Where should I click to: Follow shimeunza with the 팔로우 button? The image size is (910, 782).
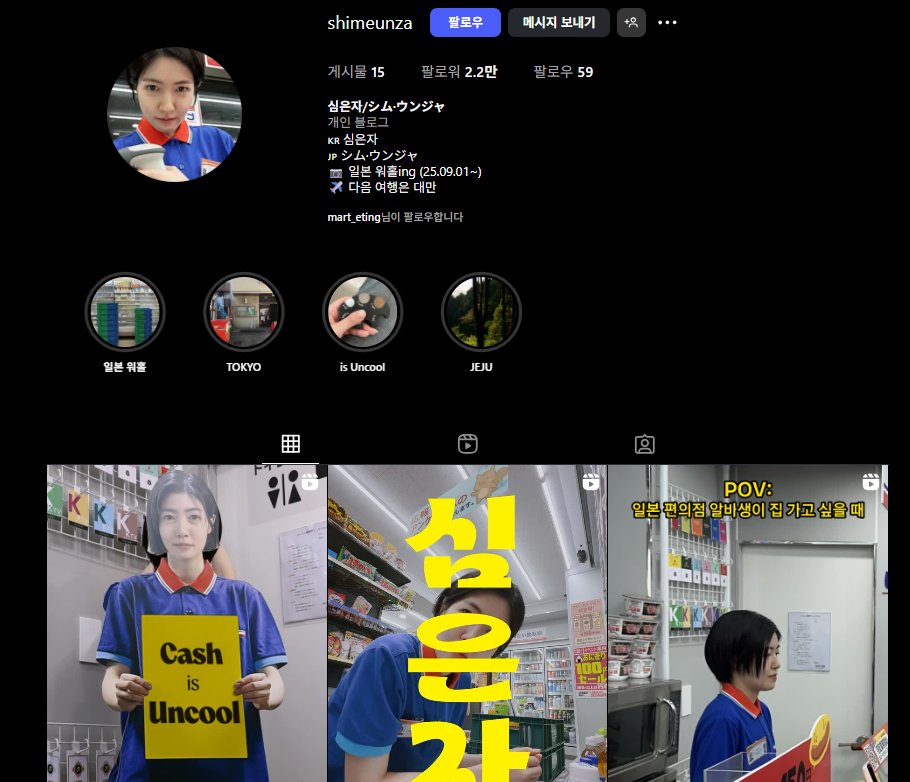coord(465,22)
